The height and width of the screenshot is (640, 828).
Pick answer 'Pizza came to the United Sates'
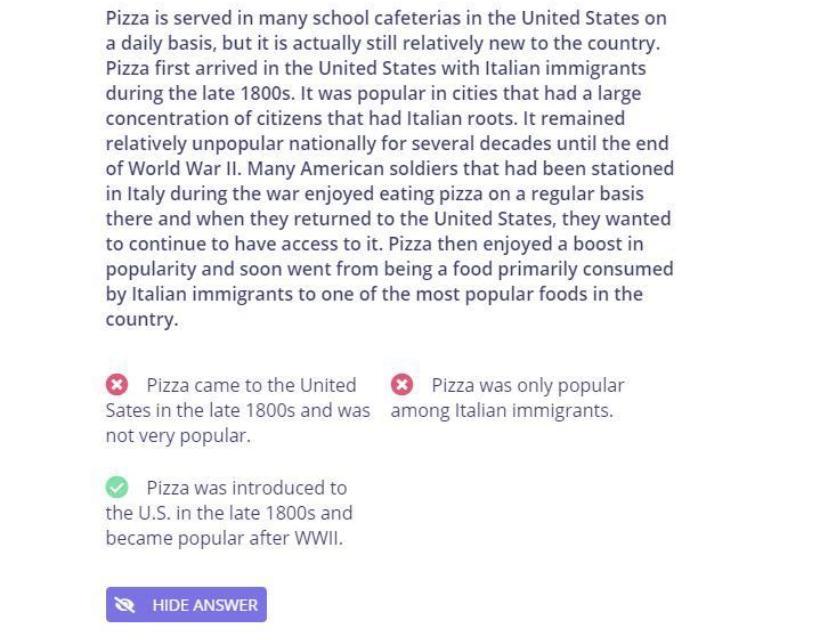[x=236, y=410]
